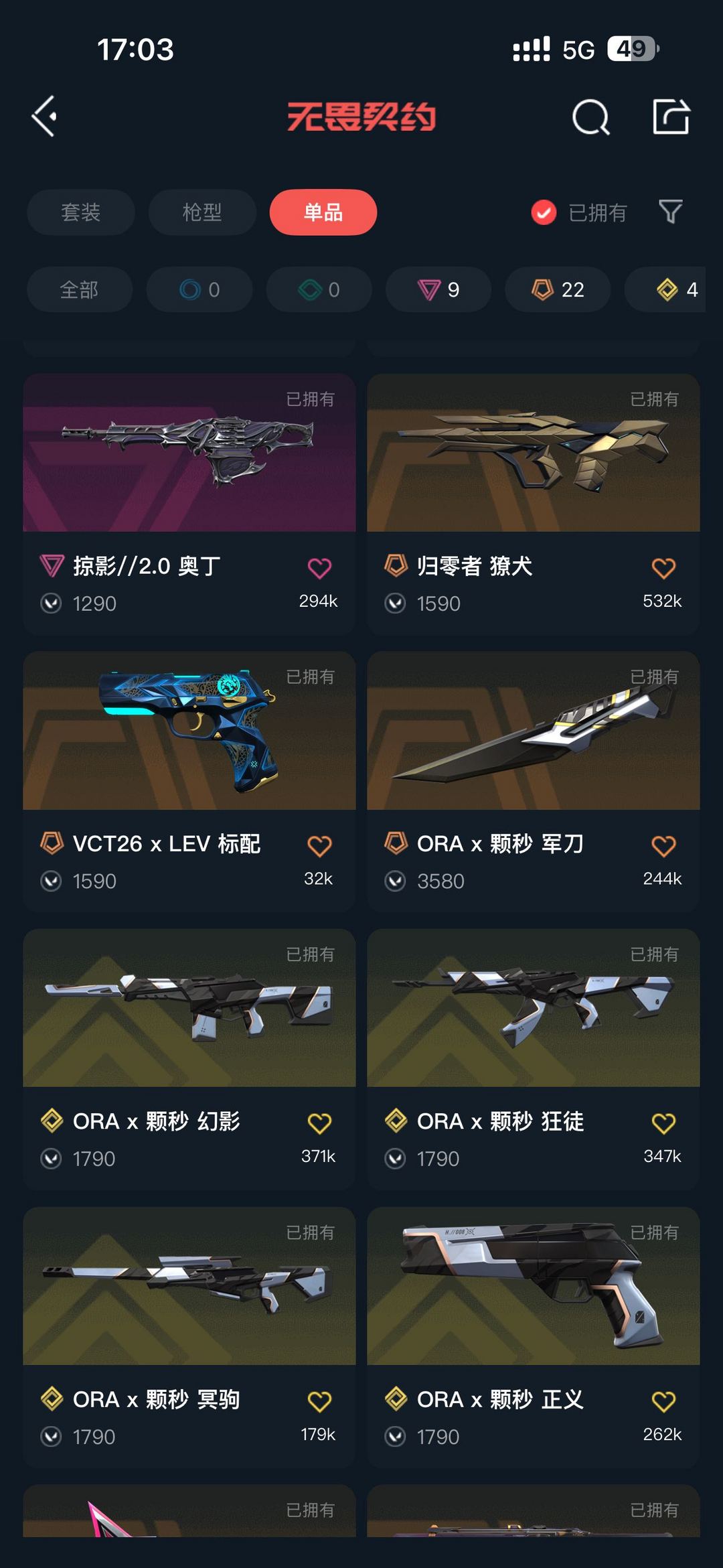Screen dimensions: 723x1568
Task: Open the ORA x 颗秒 幻影 card
Action: 189,1059
